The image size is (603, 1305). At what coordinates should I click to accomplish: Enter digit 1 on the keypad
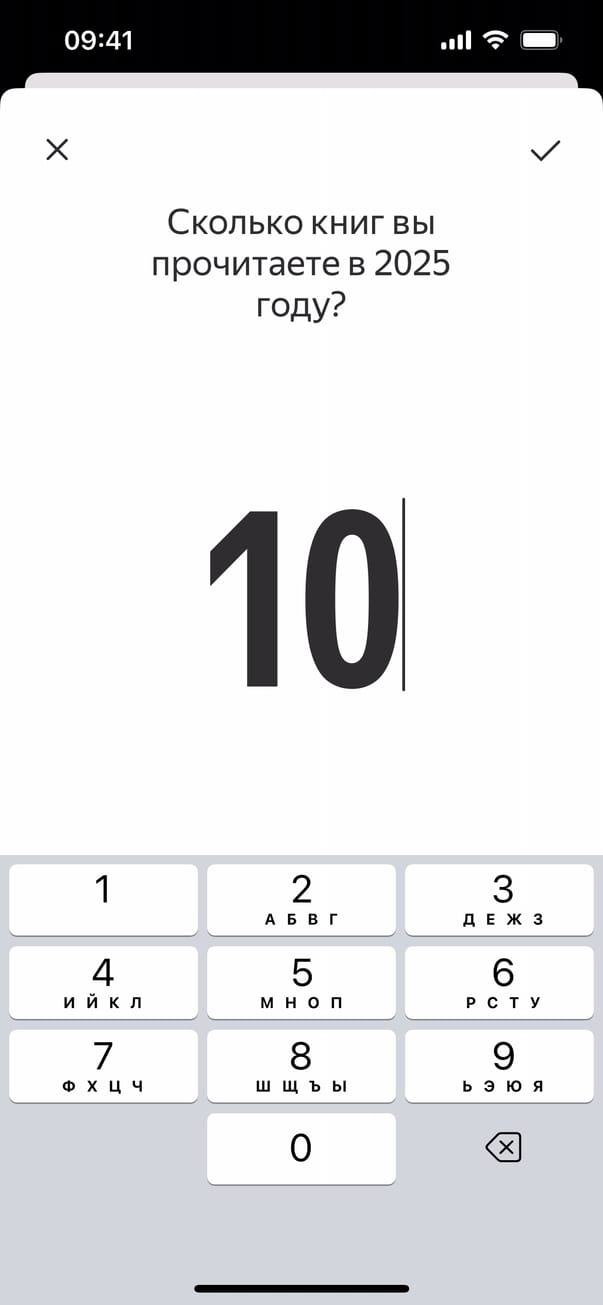pyautogui.click(x=103, y=899)
